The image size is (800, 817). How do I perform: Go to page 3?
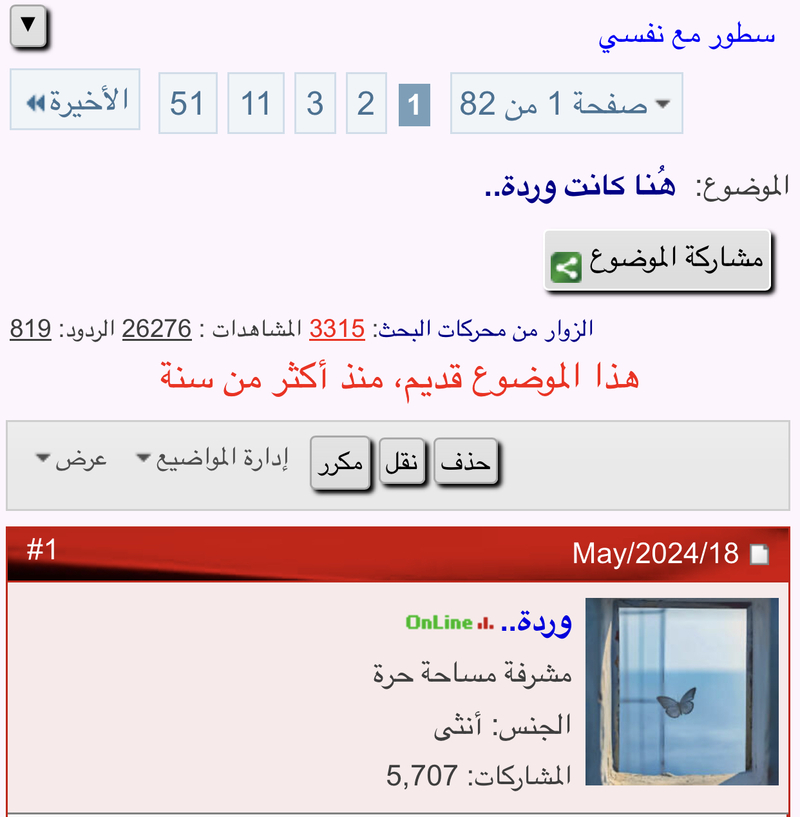click(315, 103)
